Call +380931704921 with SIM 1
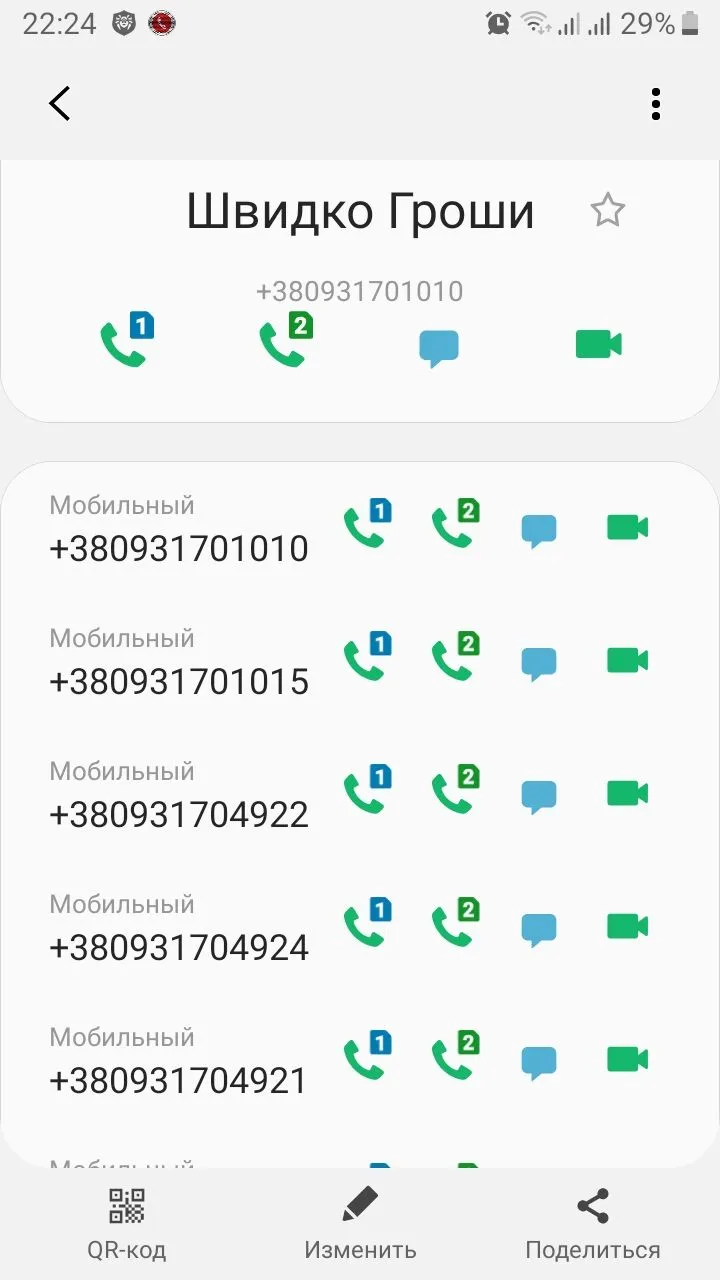This screenshot has width=720, height=1280. coord(366,1057)
